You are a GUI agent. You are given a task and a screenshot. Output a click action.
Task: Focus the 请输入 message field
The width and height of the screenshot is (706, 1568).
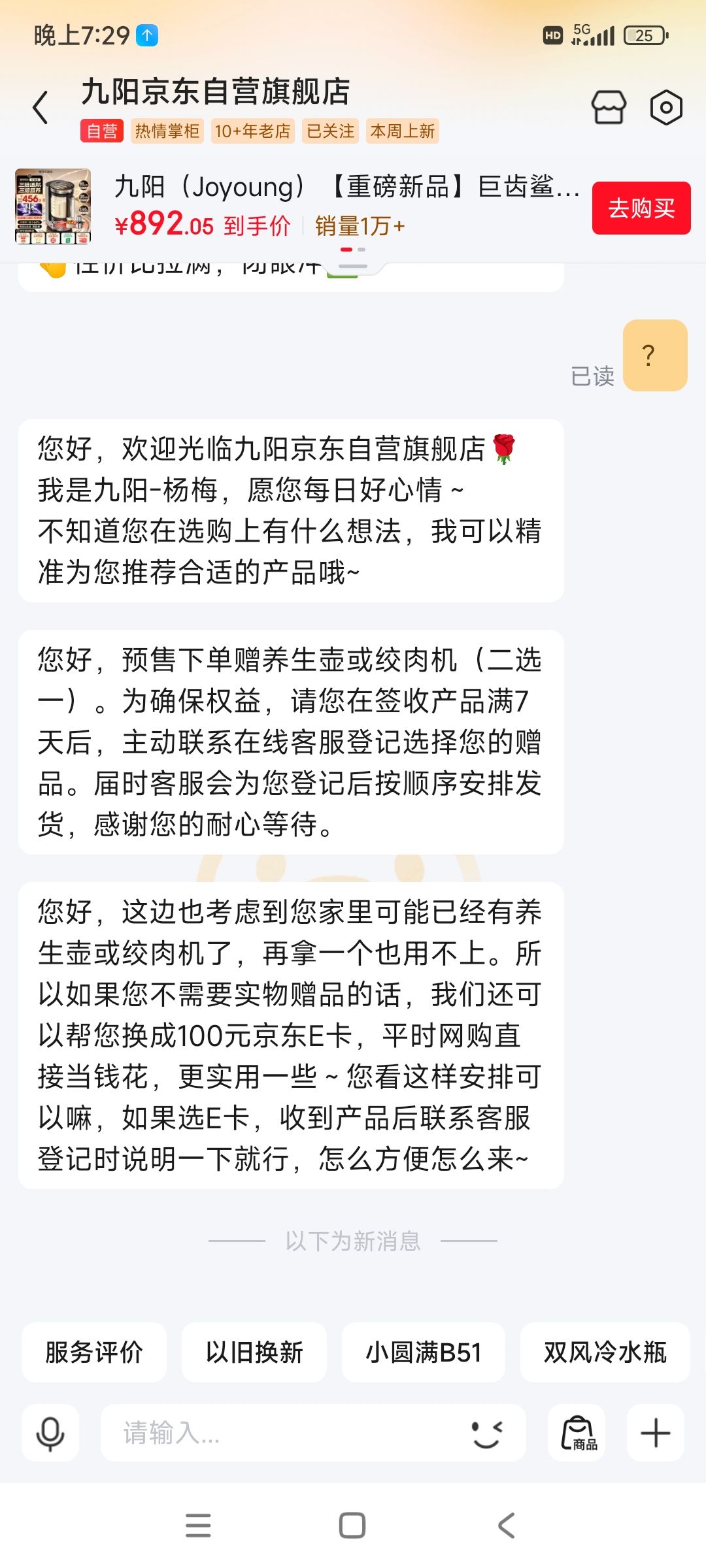click(281, 1433)
